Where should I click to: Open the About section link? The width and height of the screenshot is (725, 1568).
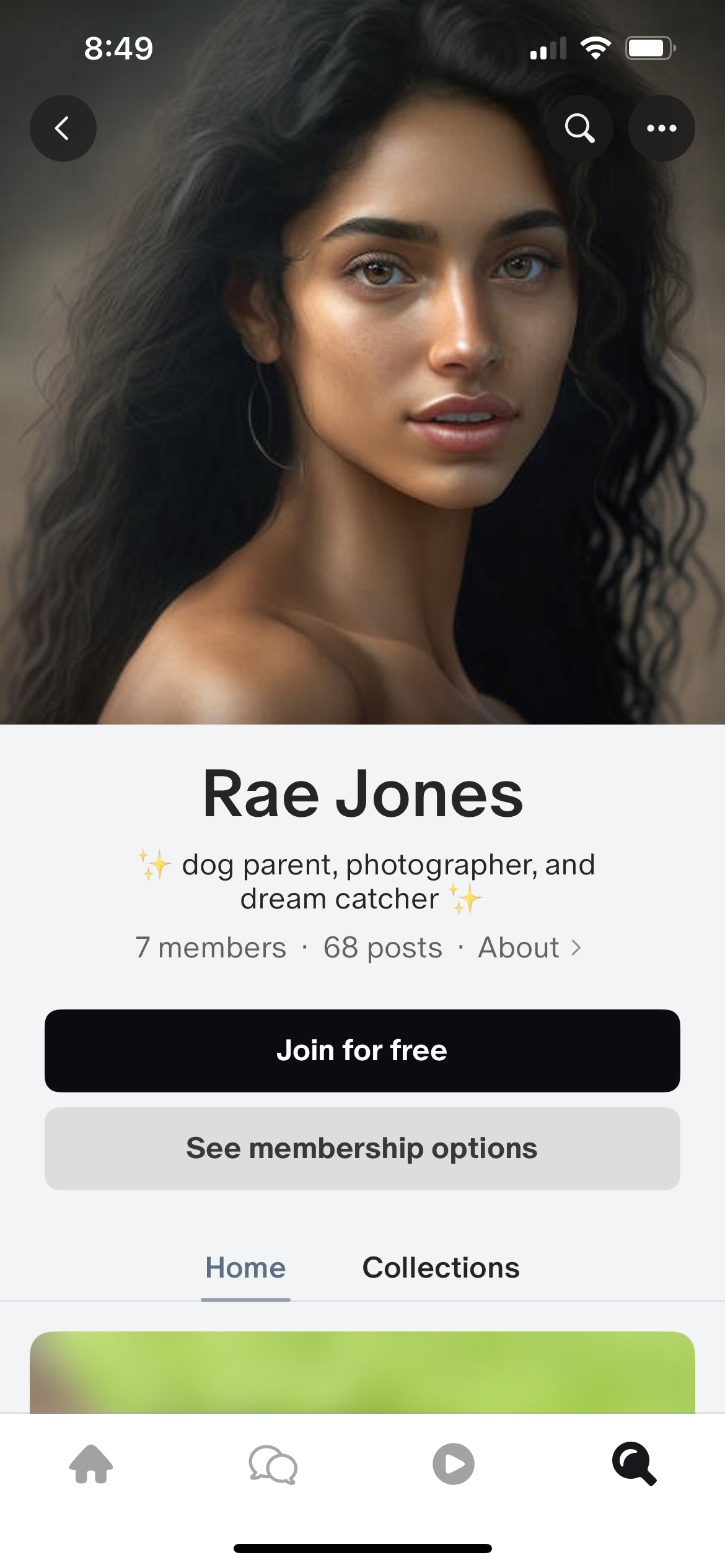(530, 947)
